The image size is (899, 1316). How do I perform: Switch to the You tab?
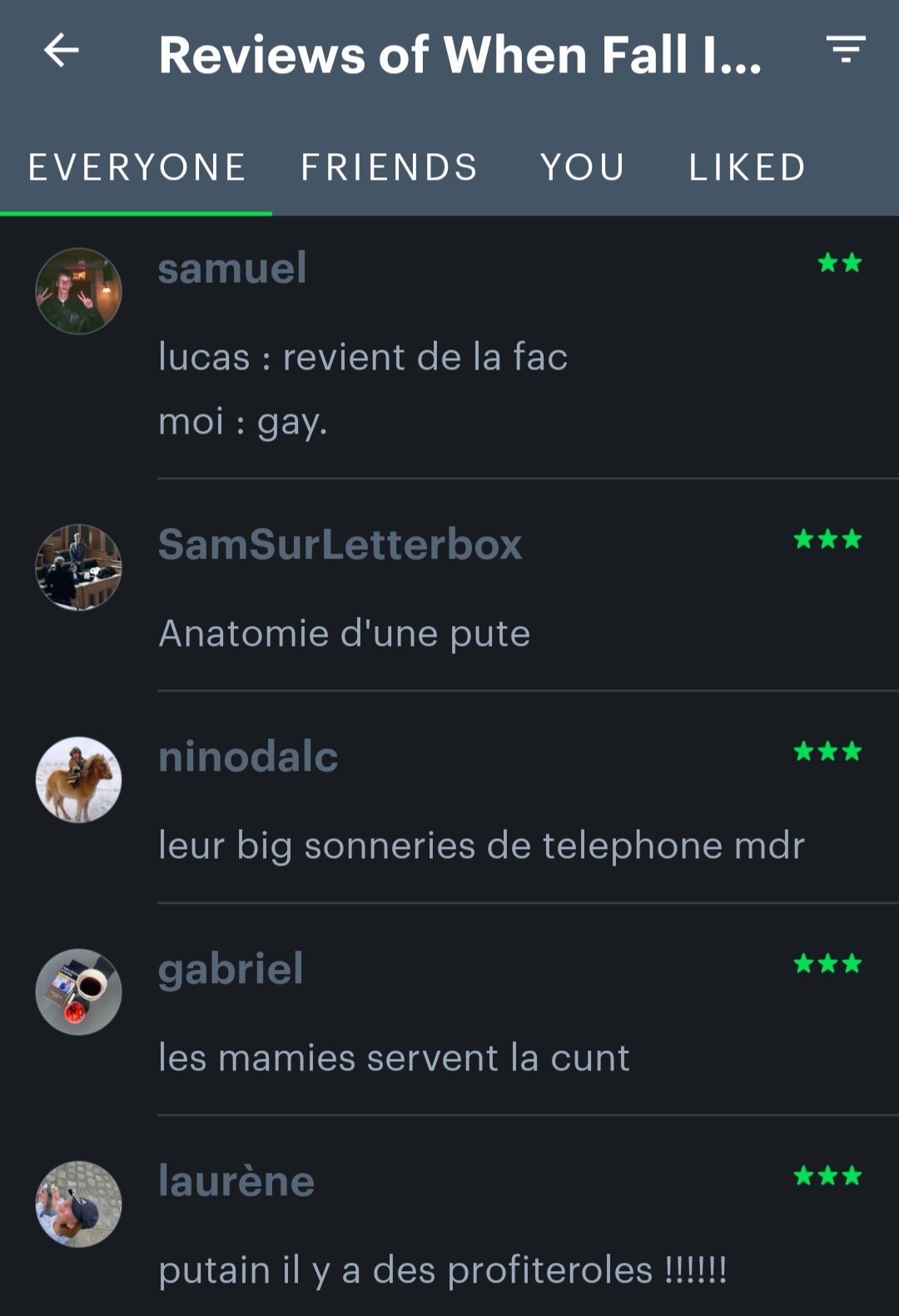582,167
